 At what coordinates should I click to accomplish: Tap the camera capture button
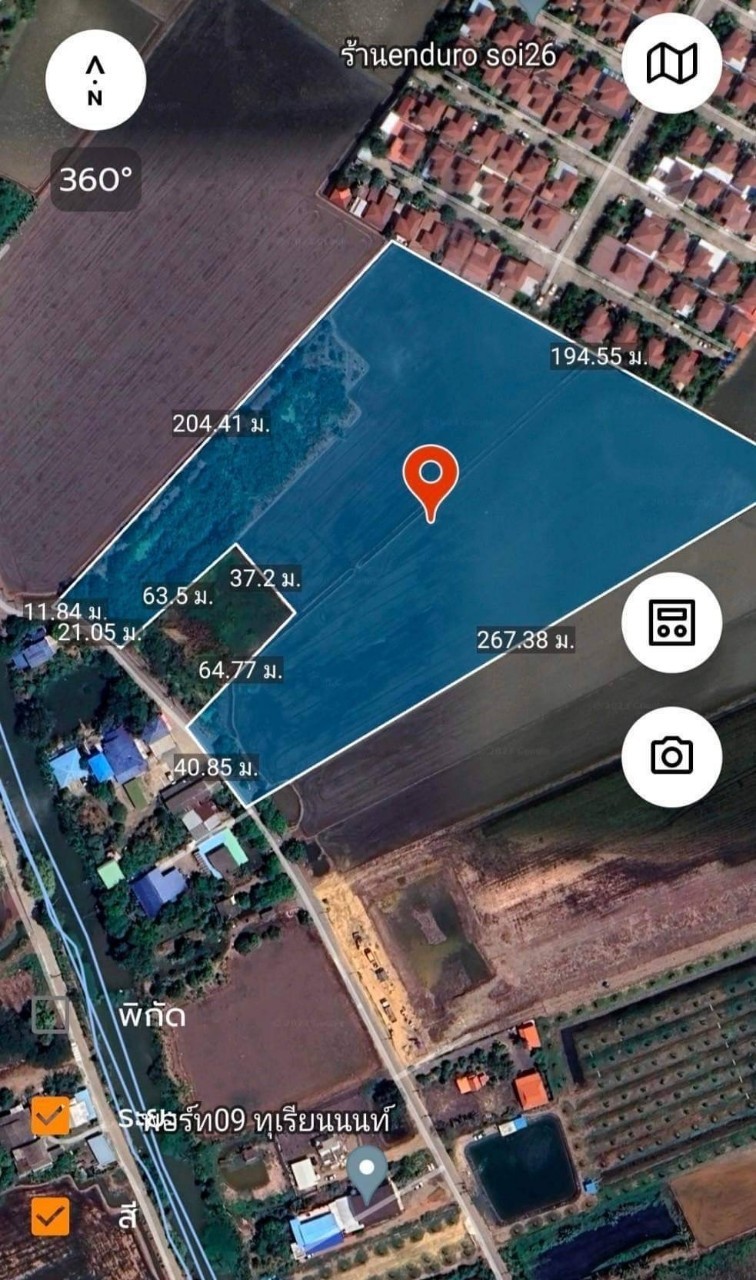pyautogui.click(x=671, y=757)
